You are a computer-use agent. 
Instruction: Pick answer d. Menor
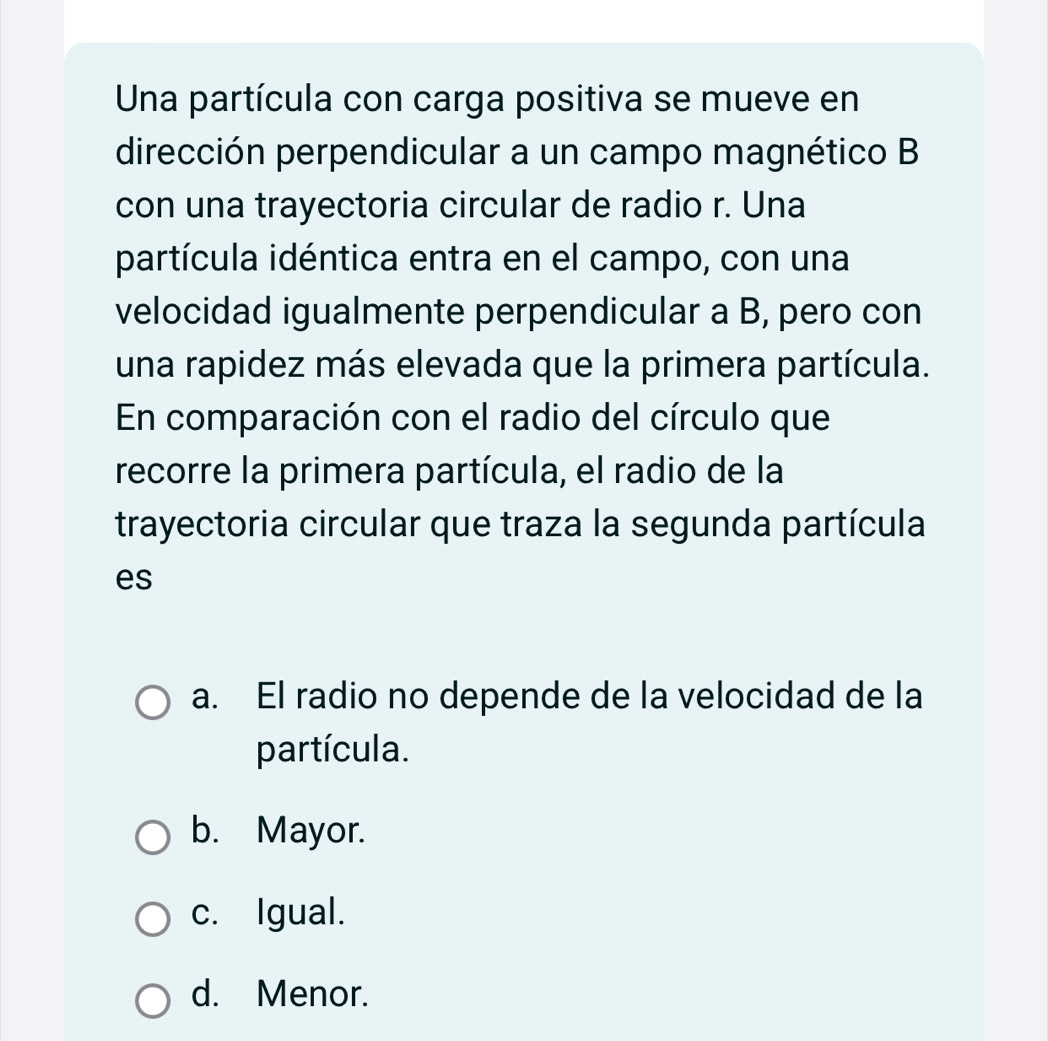click(x=153, y=1000)
